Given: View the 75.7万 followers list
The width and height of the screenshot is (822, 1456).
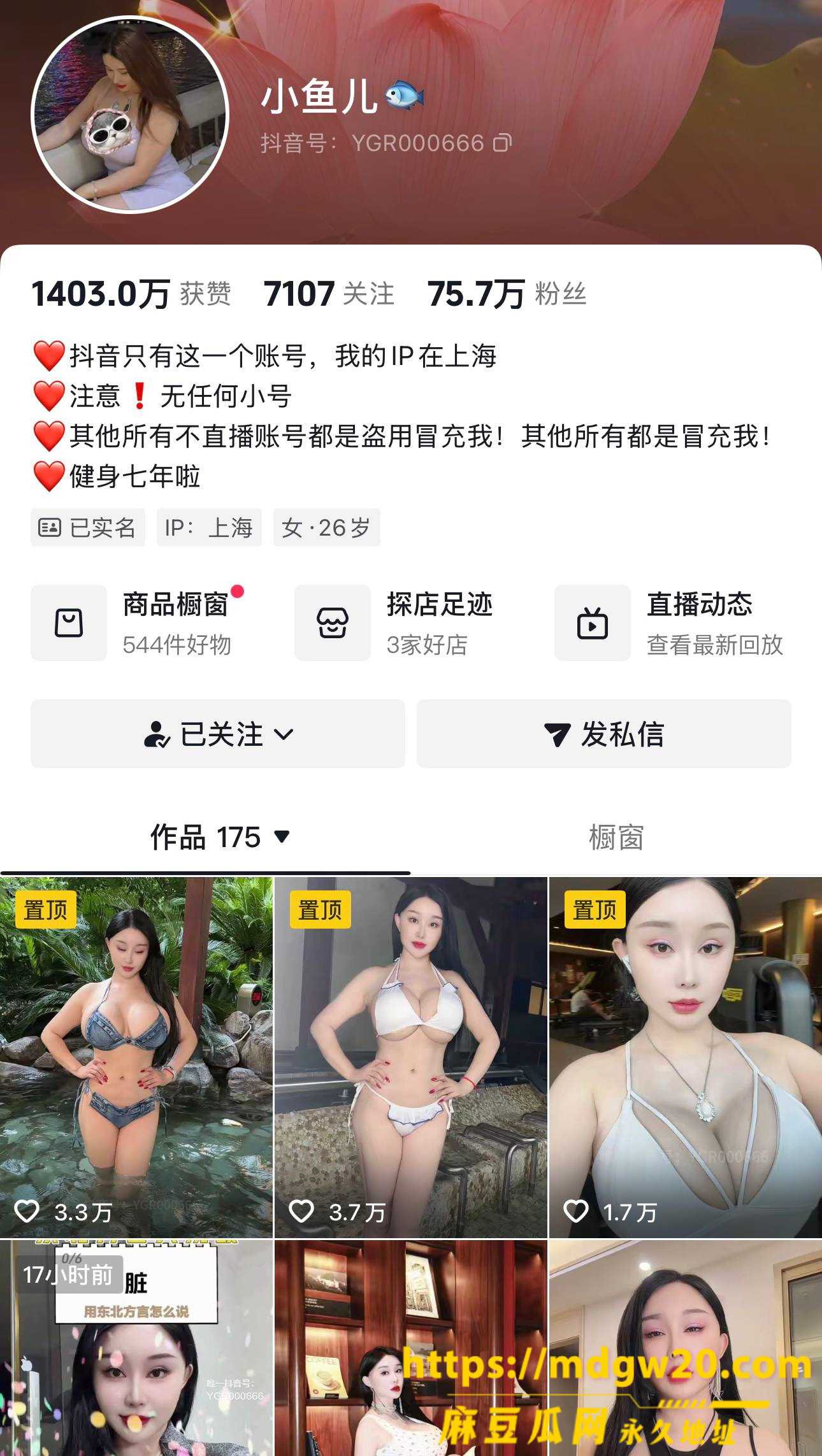Looking at the screenshot, I should (x=507, y=294).
